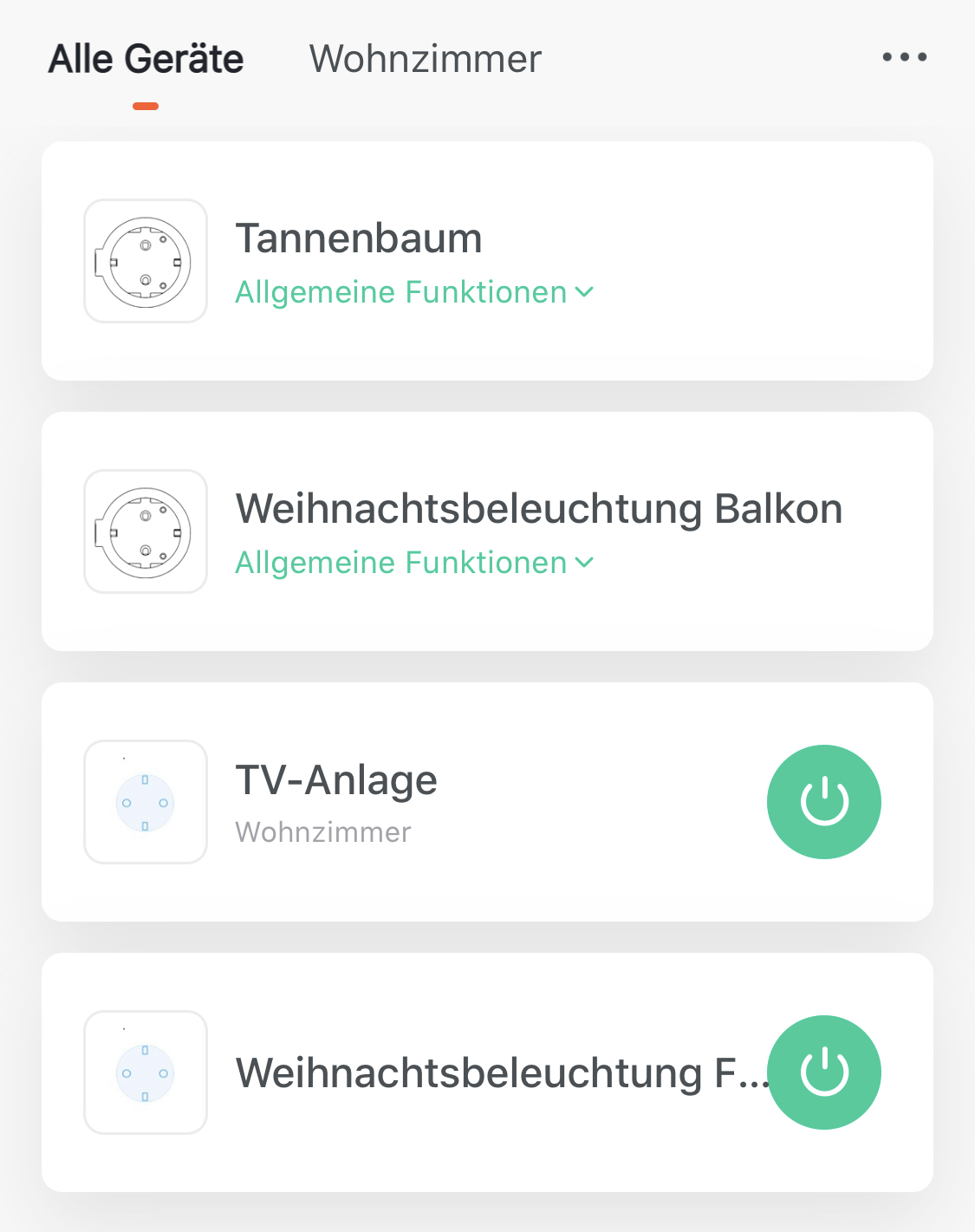Toggle power for TV-Anlage
Viewport: 975px width, 1232px height.
tap(823, 802)
